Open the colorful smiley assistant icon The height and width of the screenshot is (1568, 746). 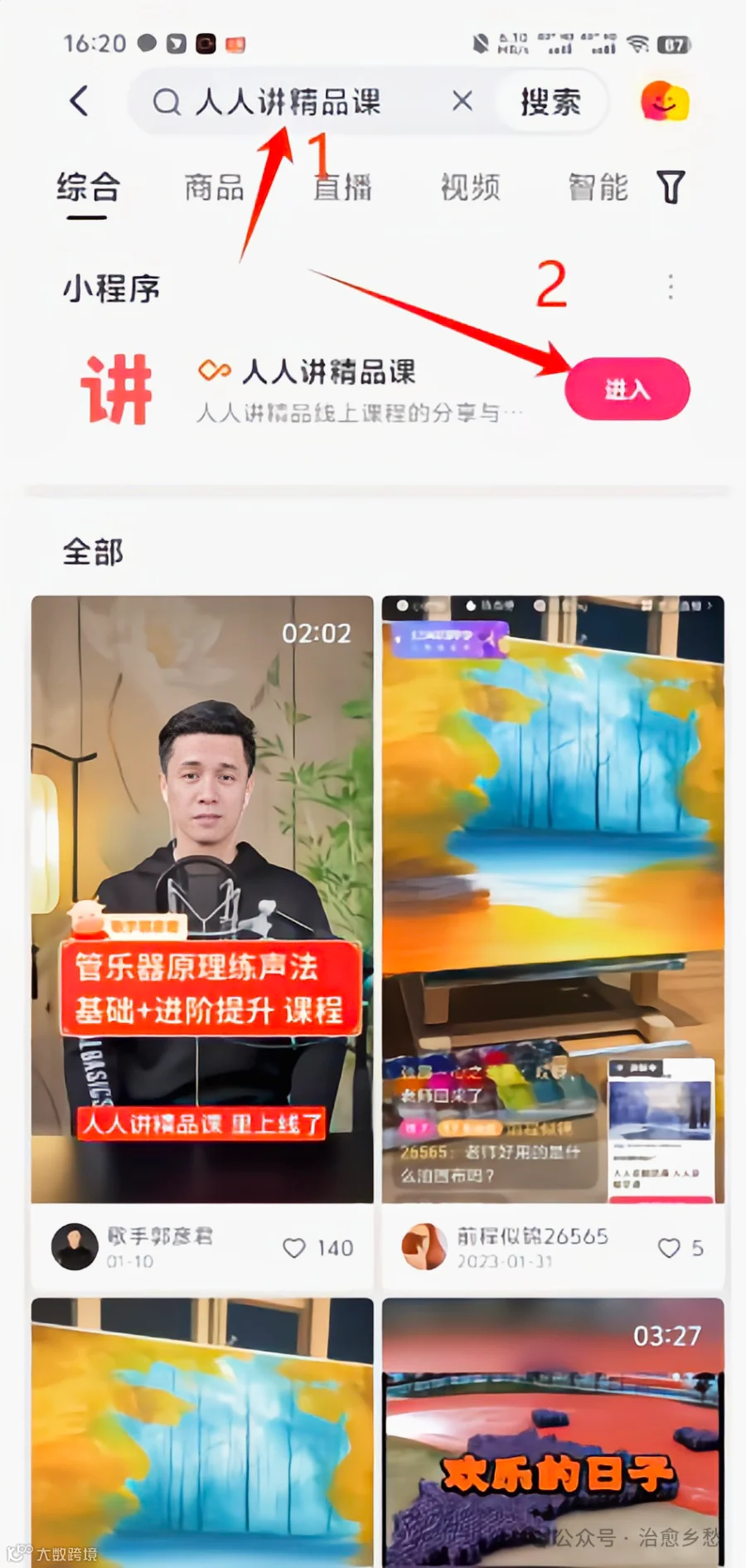click(x=664, y=101)
